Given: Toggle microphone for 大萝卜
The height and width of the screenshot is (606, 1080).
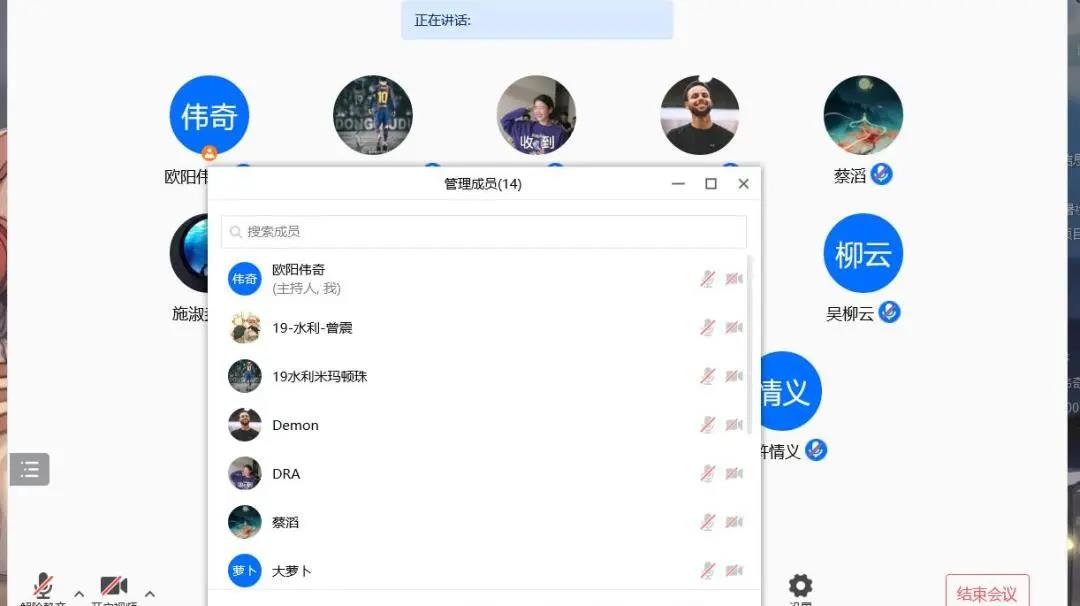Looking at the screenshot, I should [707, 570].
